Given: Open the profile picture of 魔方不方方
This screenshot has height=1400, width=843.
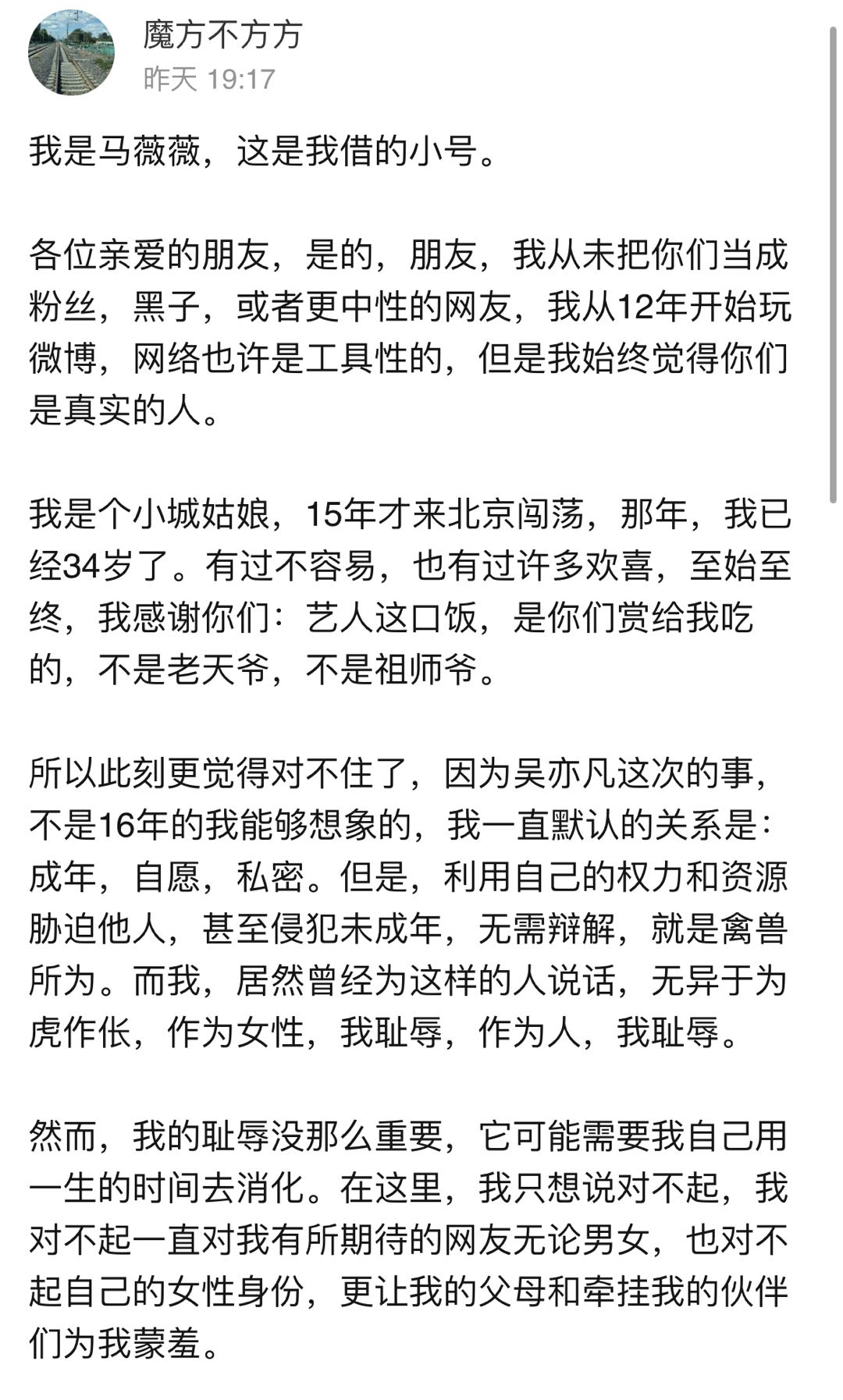Looking at the screenshot, I should tap(71, 53).
